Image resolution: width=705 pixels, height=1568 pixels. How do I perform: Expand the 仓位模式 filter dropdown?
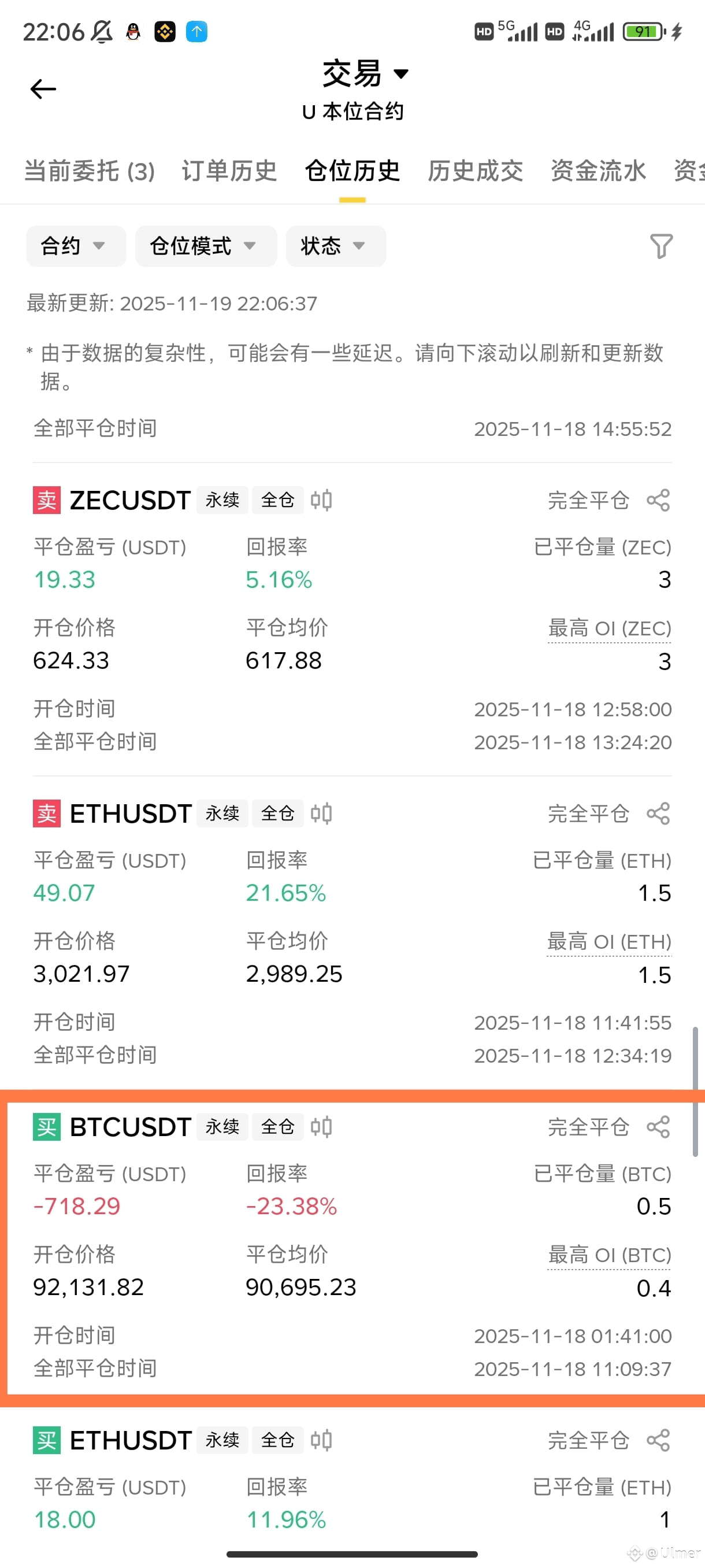(206, 246)
